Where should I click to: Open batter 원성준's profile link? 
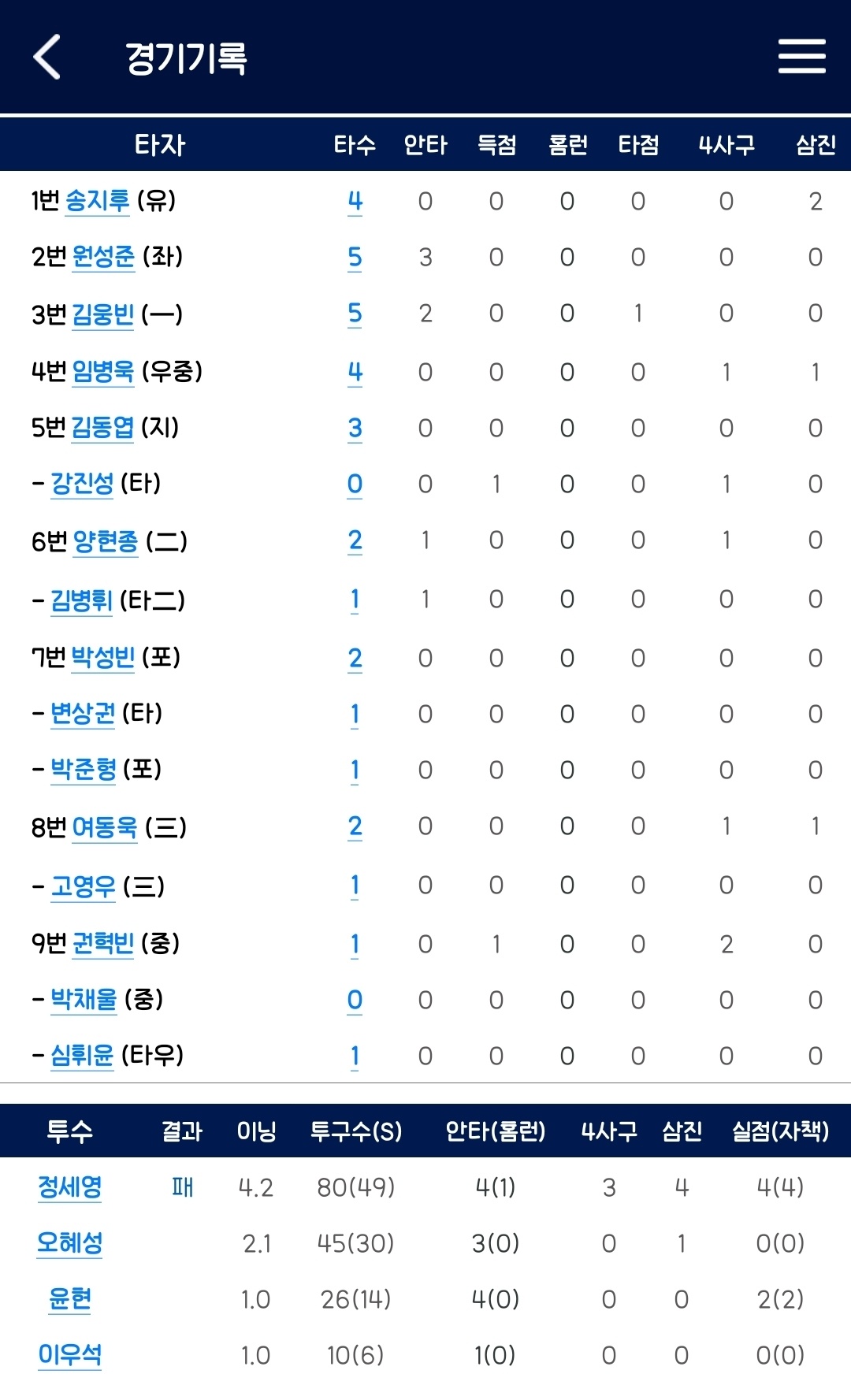pyautogui.click(x=103, y=257)
